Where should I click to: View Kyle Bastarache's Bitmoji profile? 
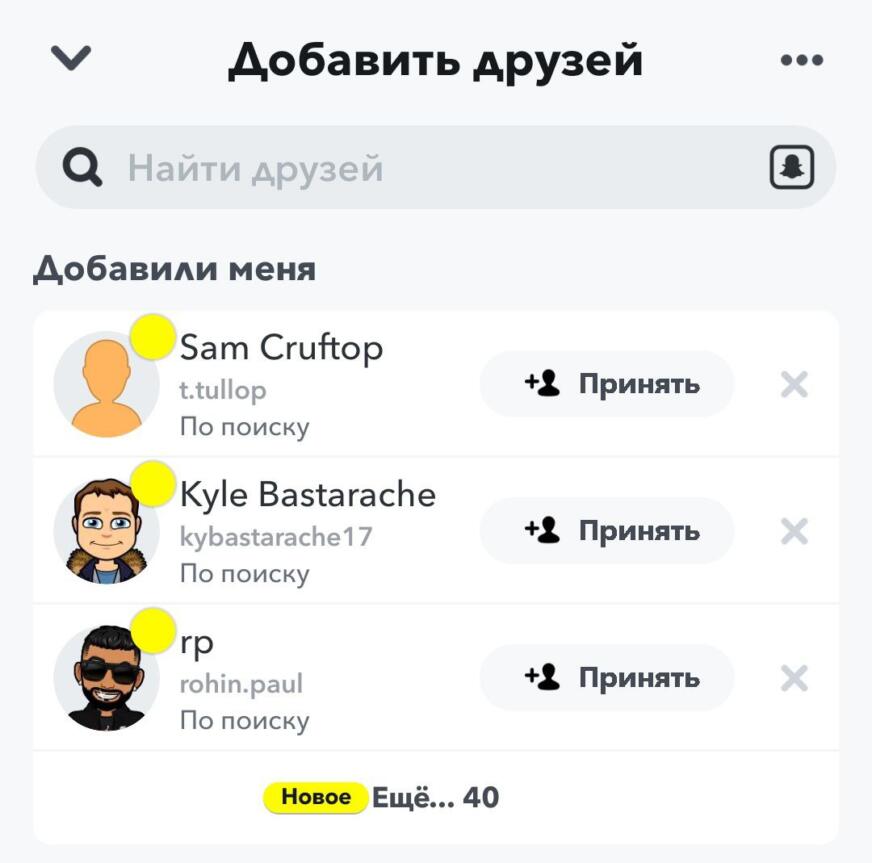pos(105,531)
